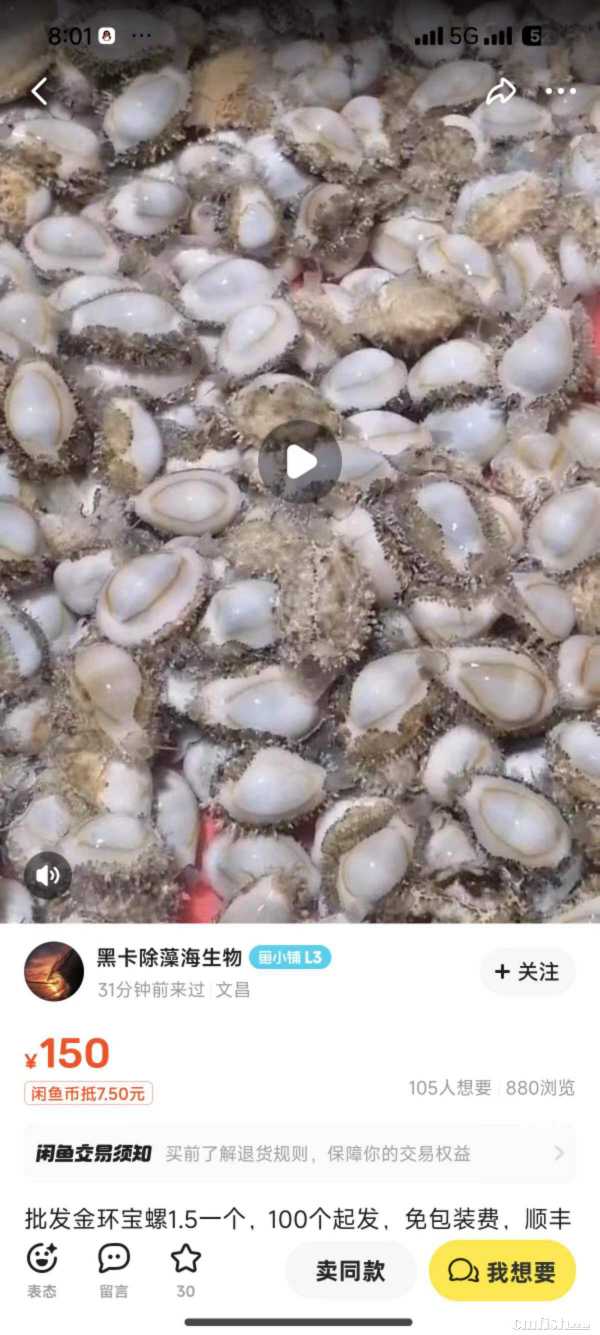
Task: Open seller 黑卡除藻海生物 profile
Action: tap(54, 971)
